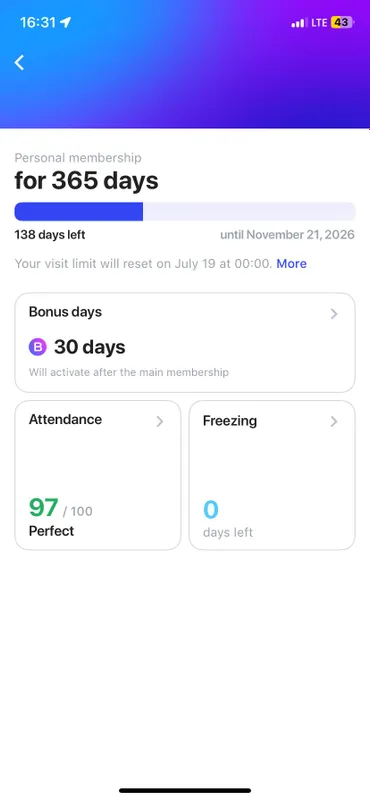Open the More link about visit limit
This screenshot has height=800, width=370.
click(x=291, y=264)
